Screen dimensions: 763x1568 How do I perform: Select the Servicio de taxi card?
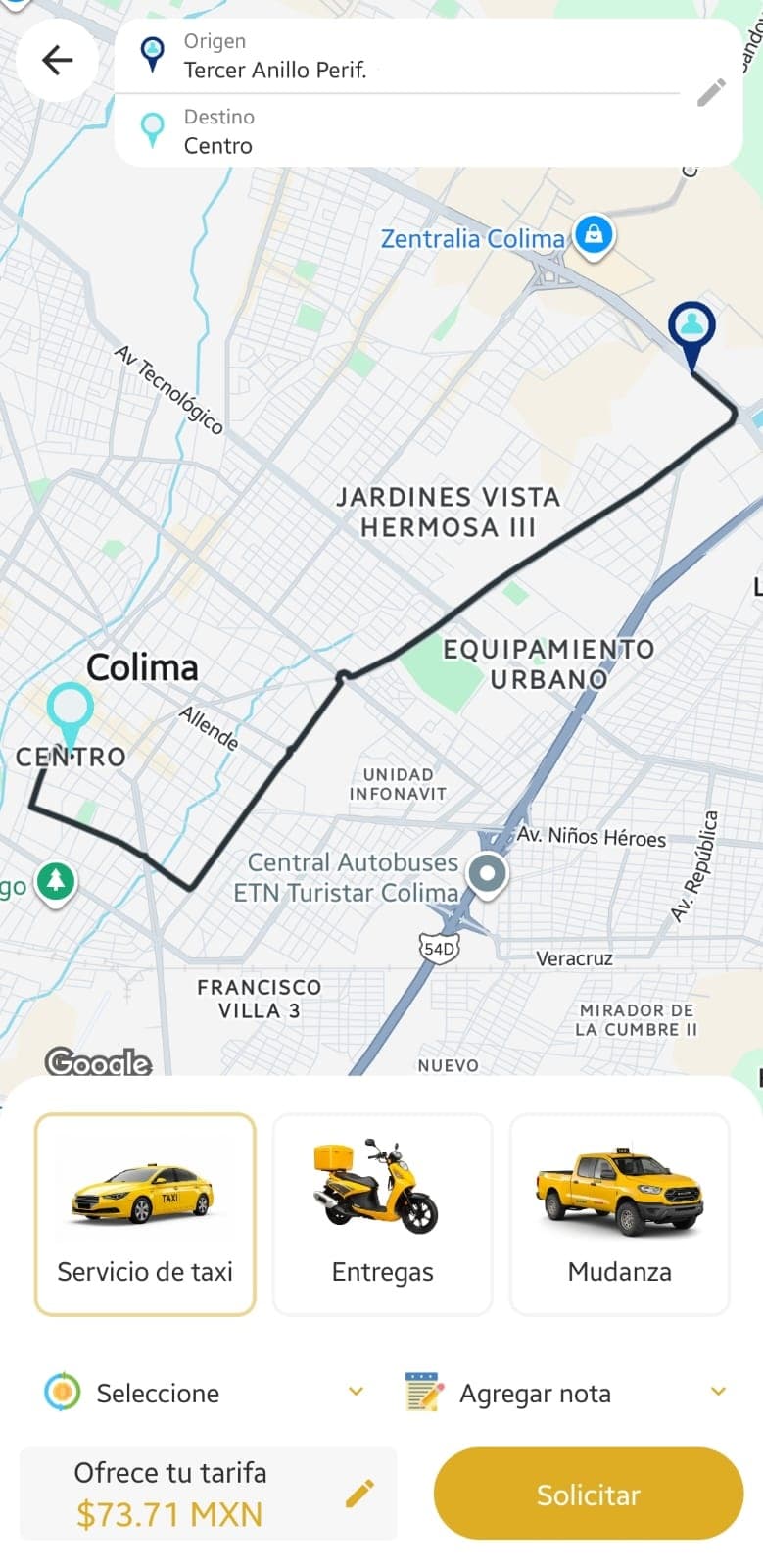(145, 1212)
